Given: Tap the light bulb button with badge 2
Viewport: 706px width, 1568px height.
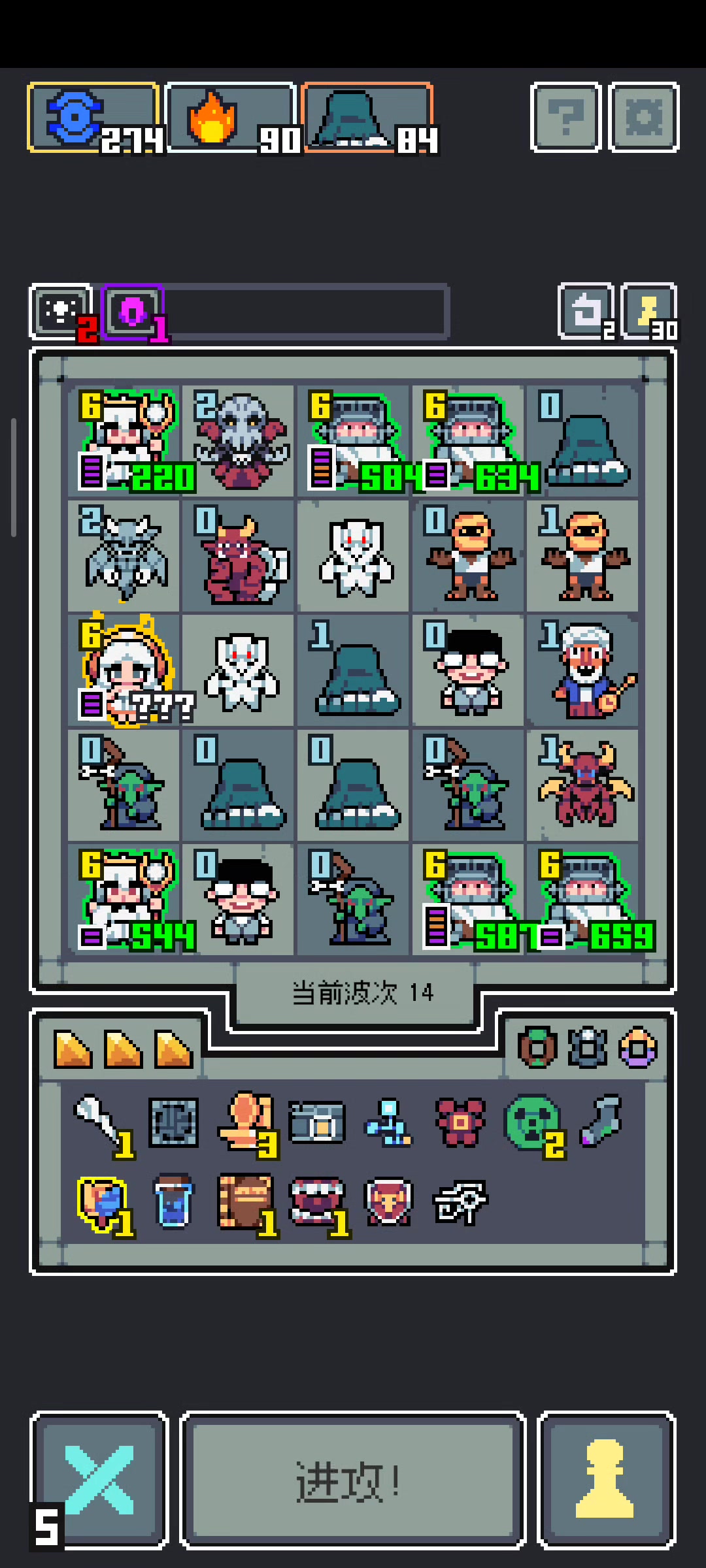Looking at the screenshot, I should point(61,312).
